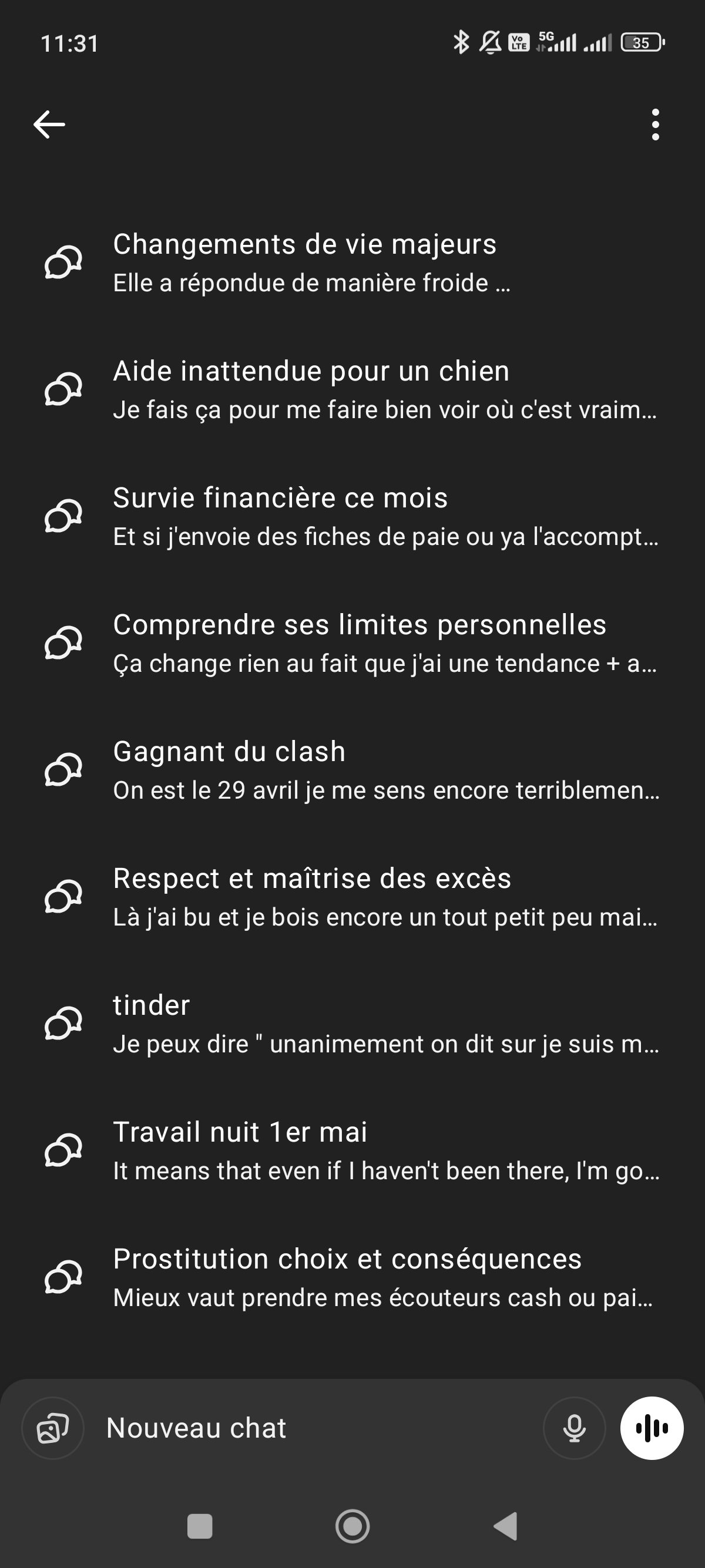
Task: Open the 'Aide inattendue pour un chien' conversation
Action: [x=352, y=389]
